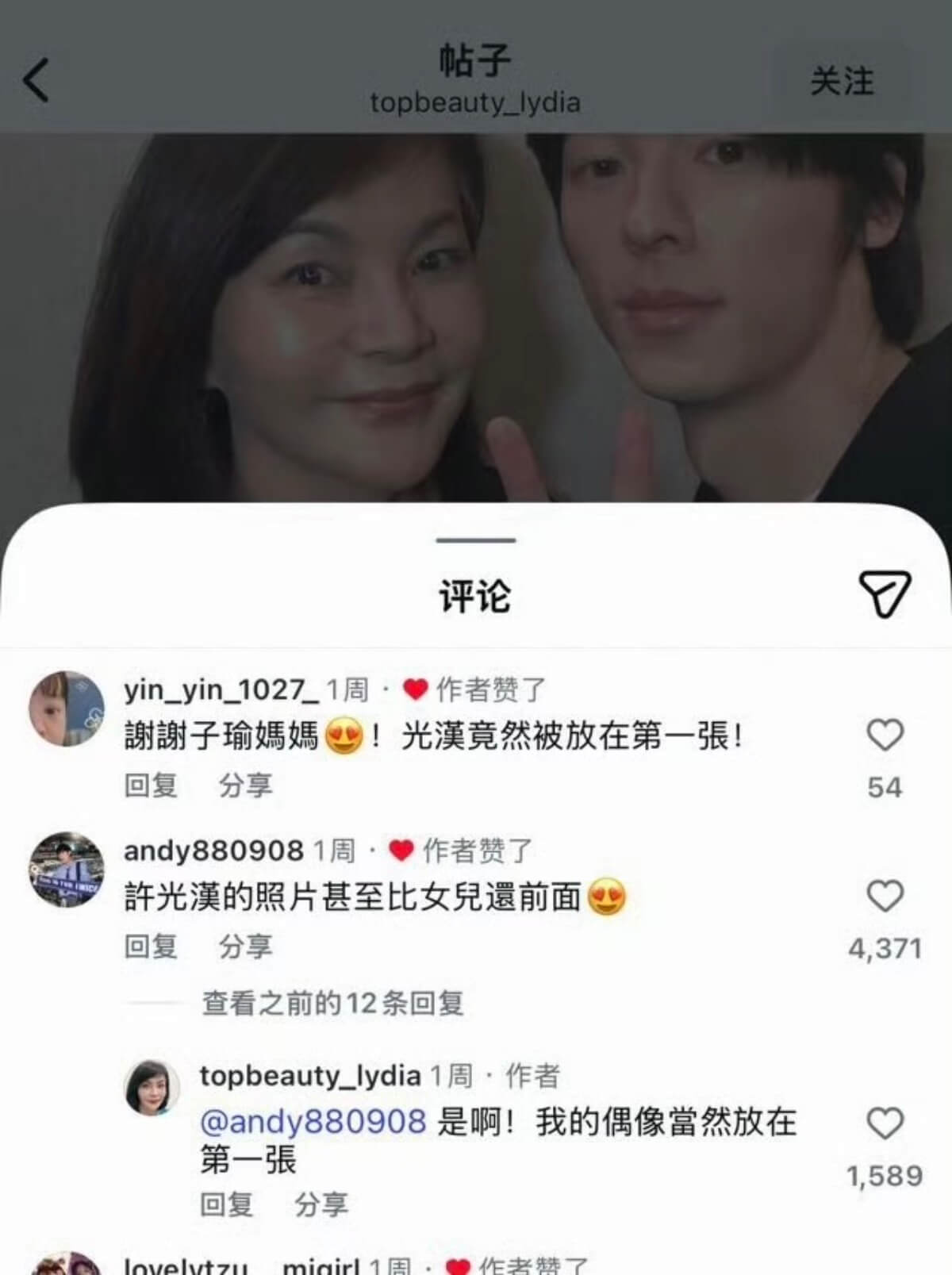Tap the comments sheet drag handle

475,540
